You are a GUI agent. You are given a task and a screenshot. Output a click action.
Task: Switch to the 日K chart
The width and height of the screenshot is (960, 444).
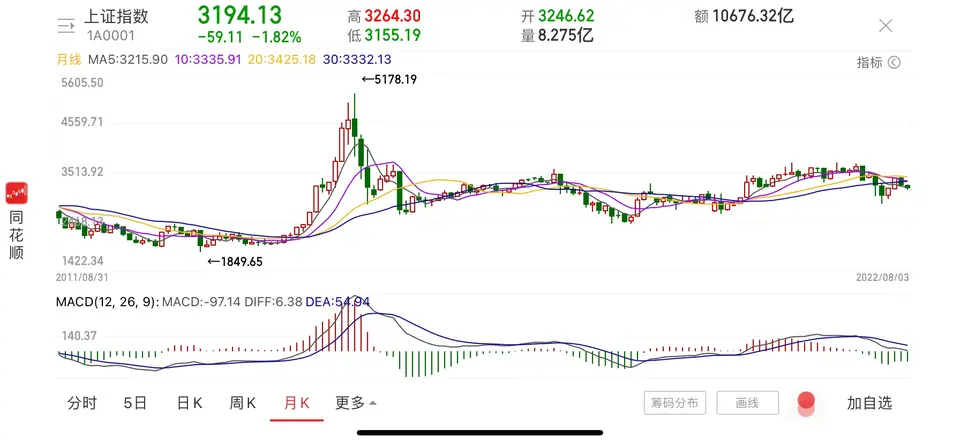tap(189, 403)
